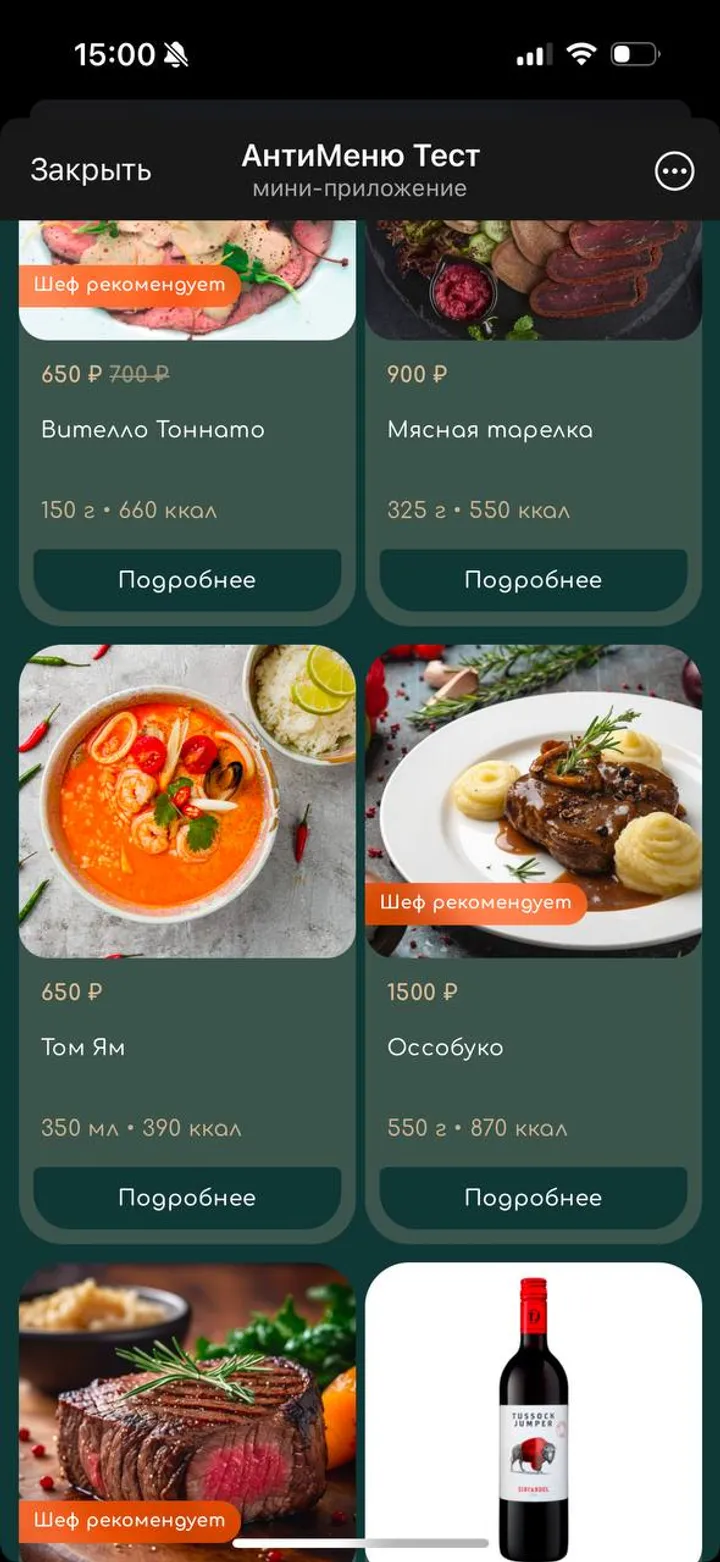Tap the мини-приложение subtitle label
Image resolution: width=720 pixels, height=1562 pixels.
(360, 187)
